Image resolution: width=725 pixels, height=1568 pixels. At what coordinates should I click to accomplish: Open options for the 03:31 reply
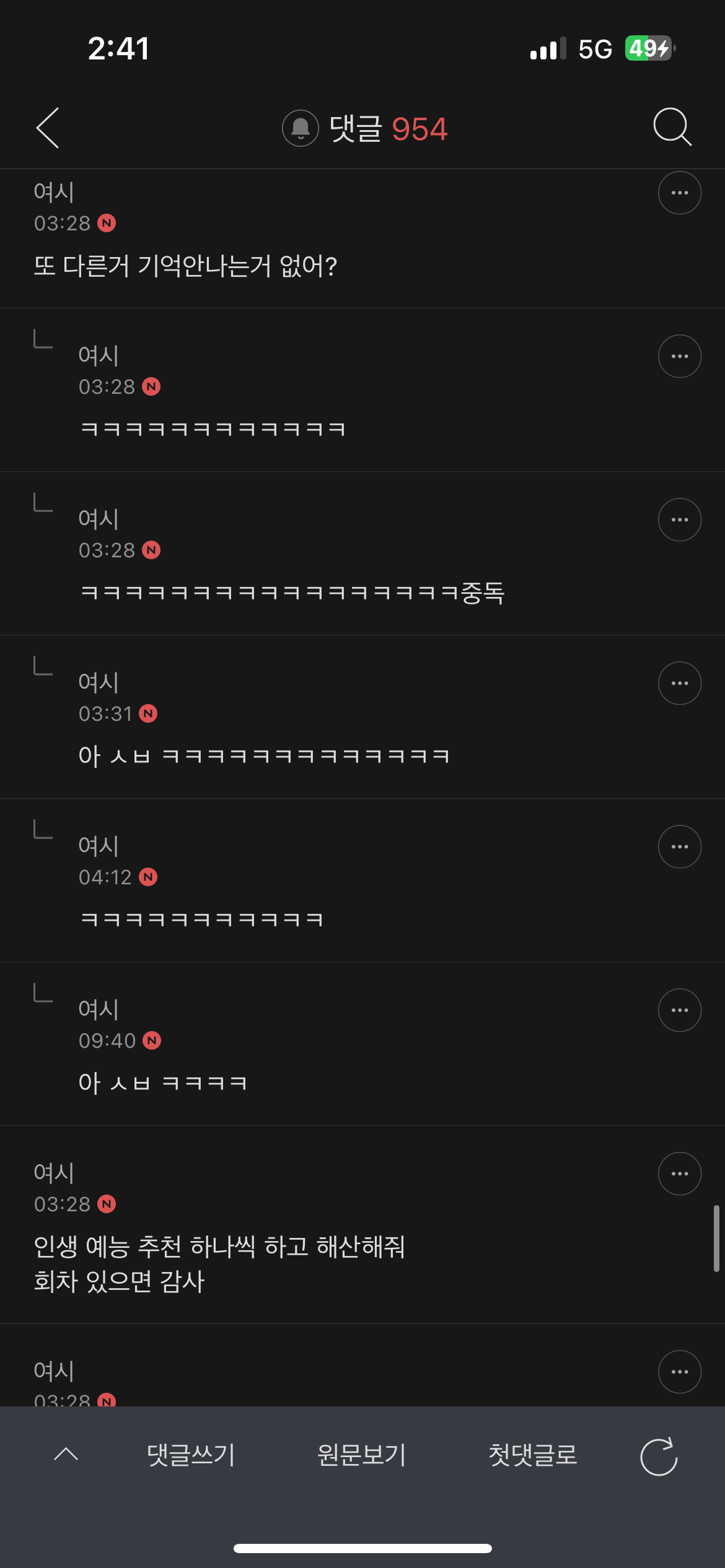679,683
